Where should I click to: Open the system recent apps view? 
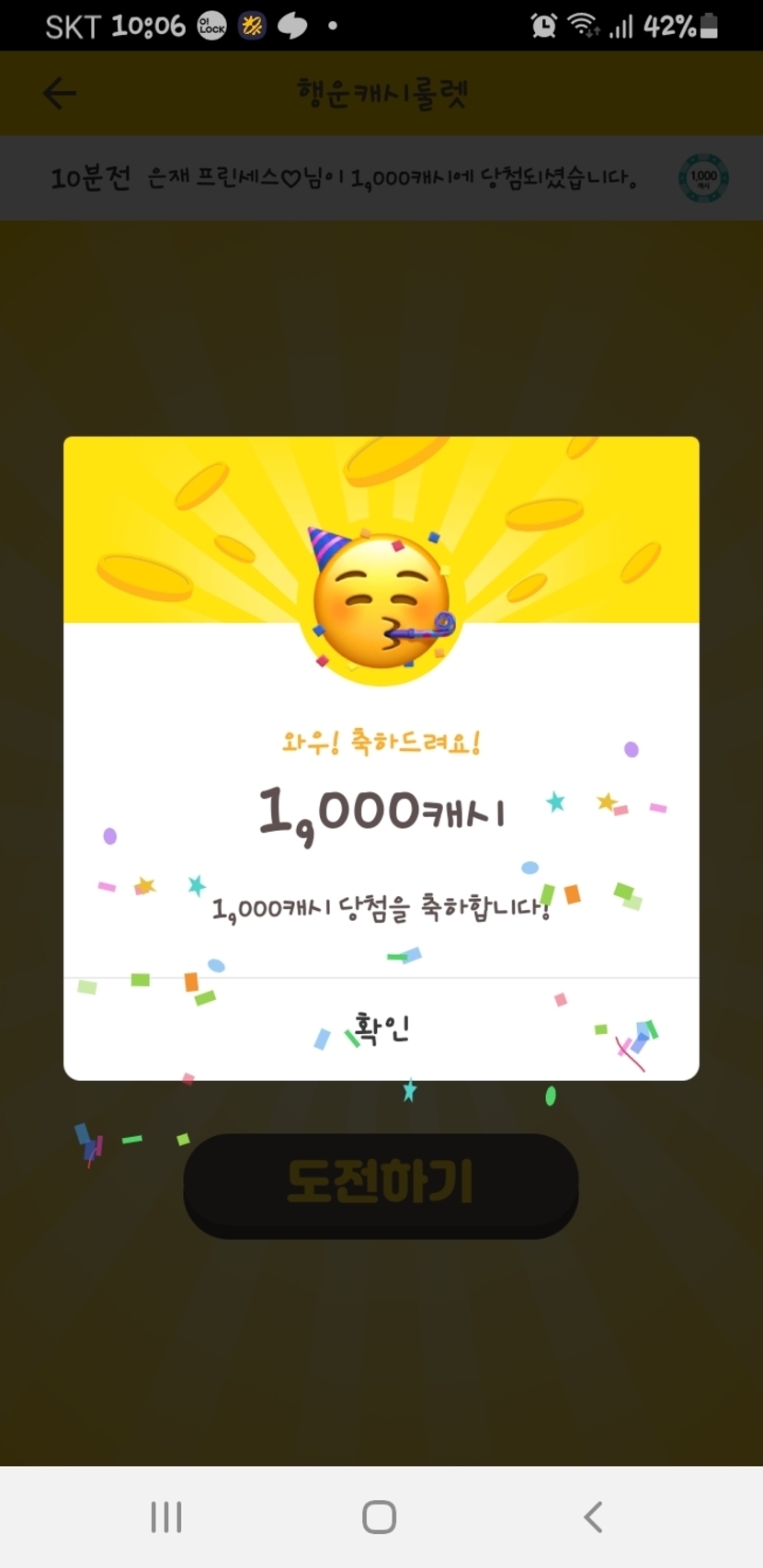click(166, 1517)
